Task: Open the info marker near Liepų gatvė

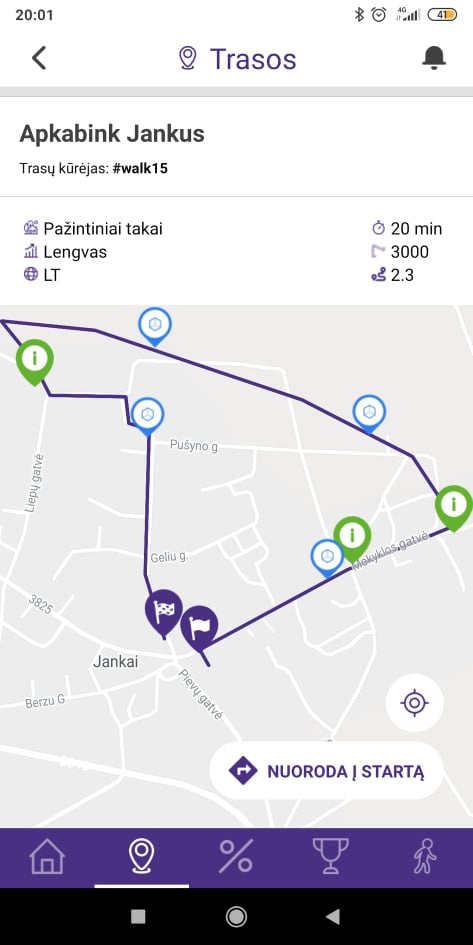Action: coord(34,360)
